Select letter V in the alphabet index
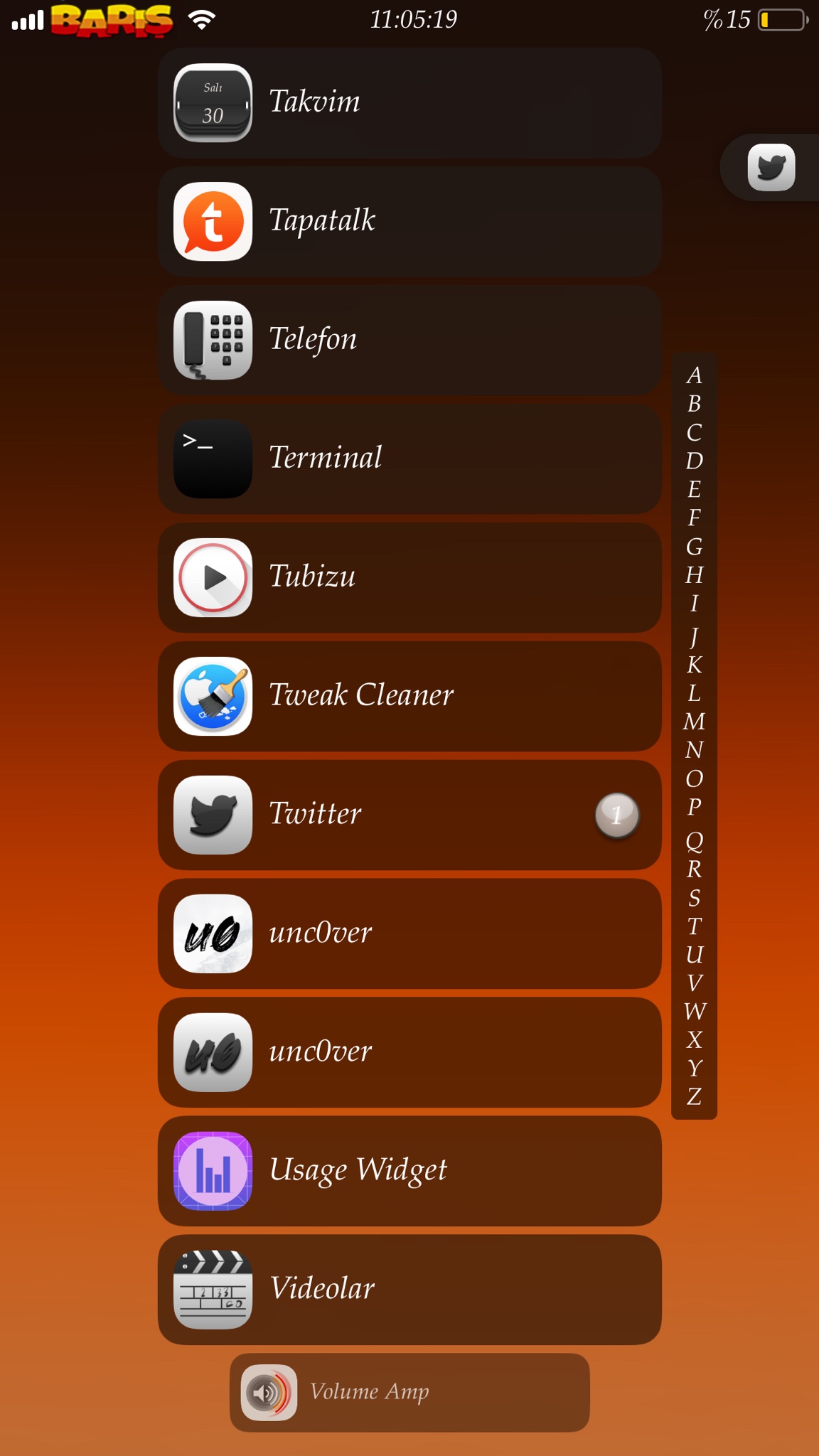Image resolution: width=819 pixels, height=1456 pixels. [x=695, y=983]
